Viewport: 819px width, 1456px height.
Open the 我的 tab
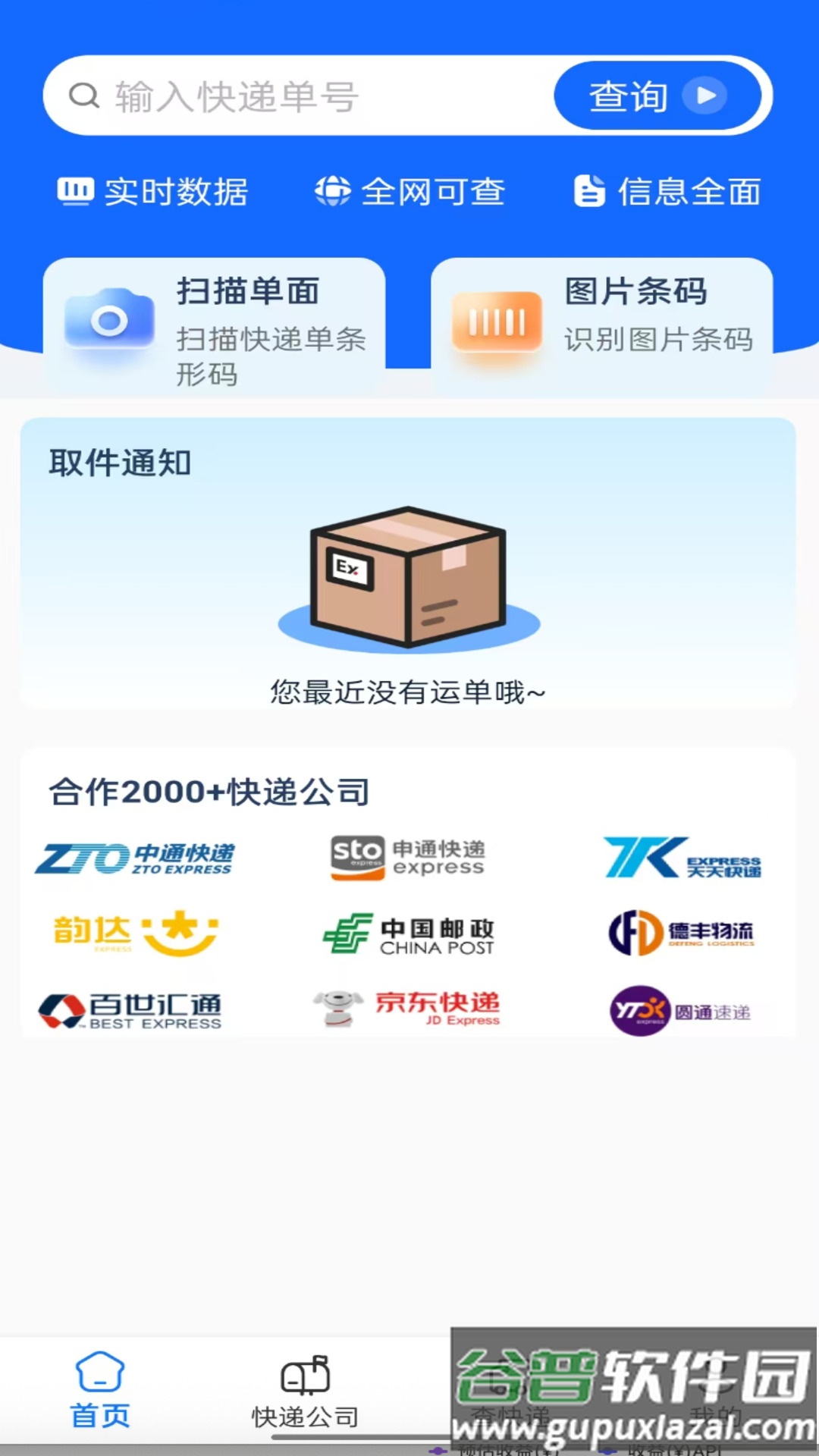pos(717,1392)
